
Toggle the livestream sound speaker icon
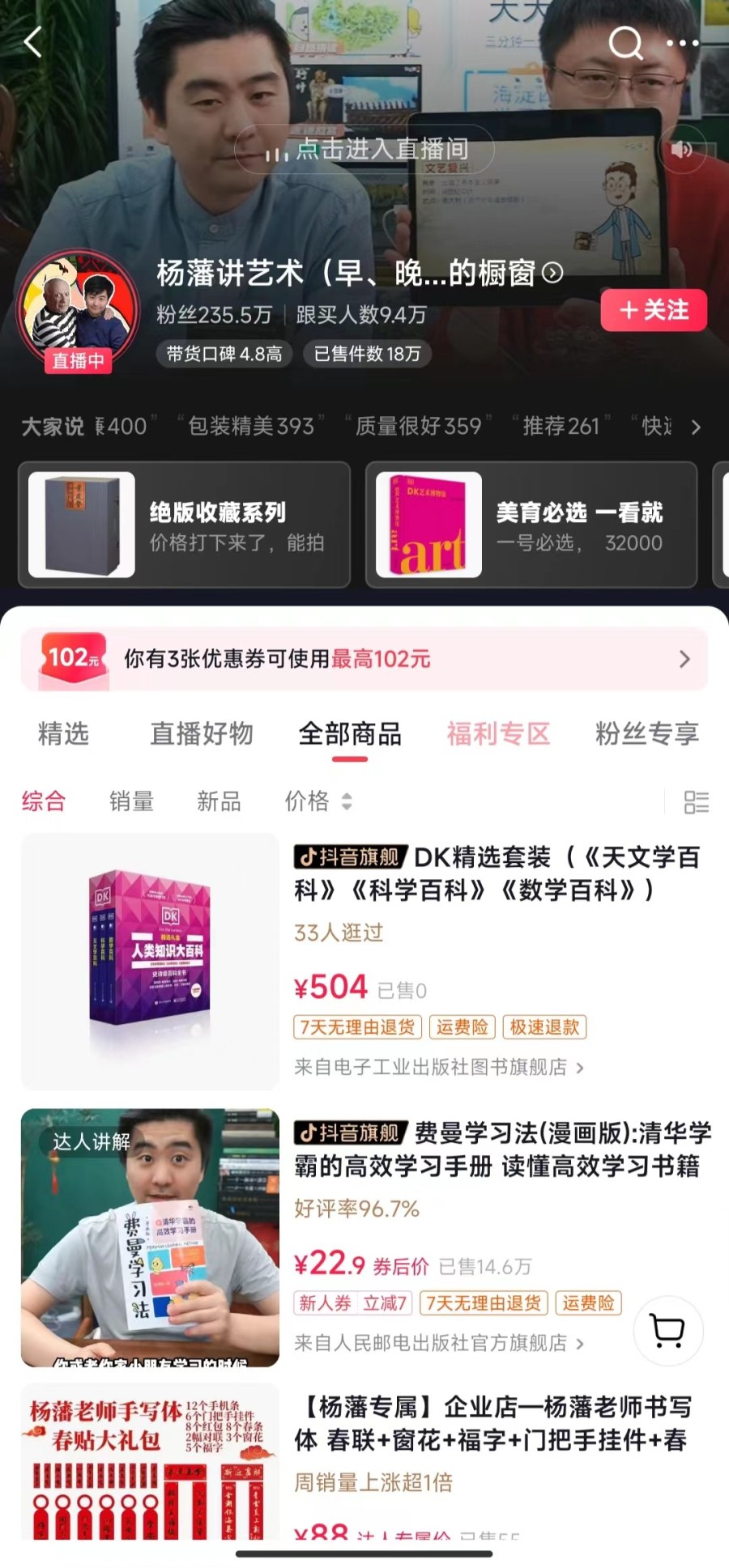tap(682, 149)
